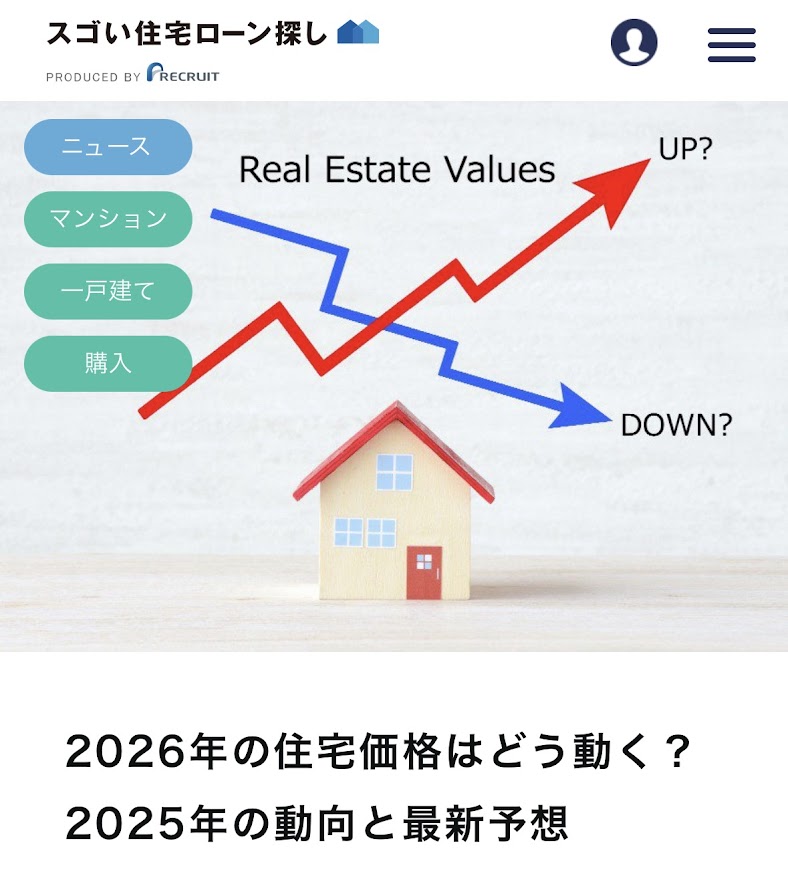Open the user account profile icon
Screen dimensions: 788x886
point(634,43)
